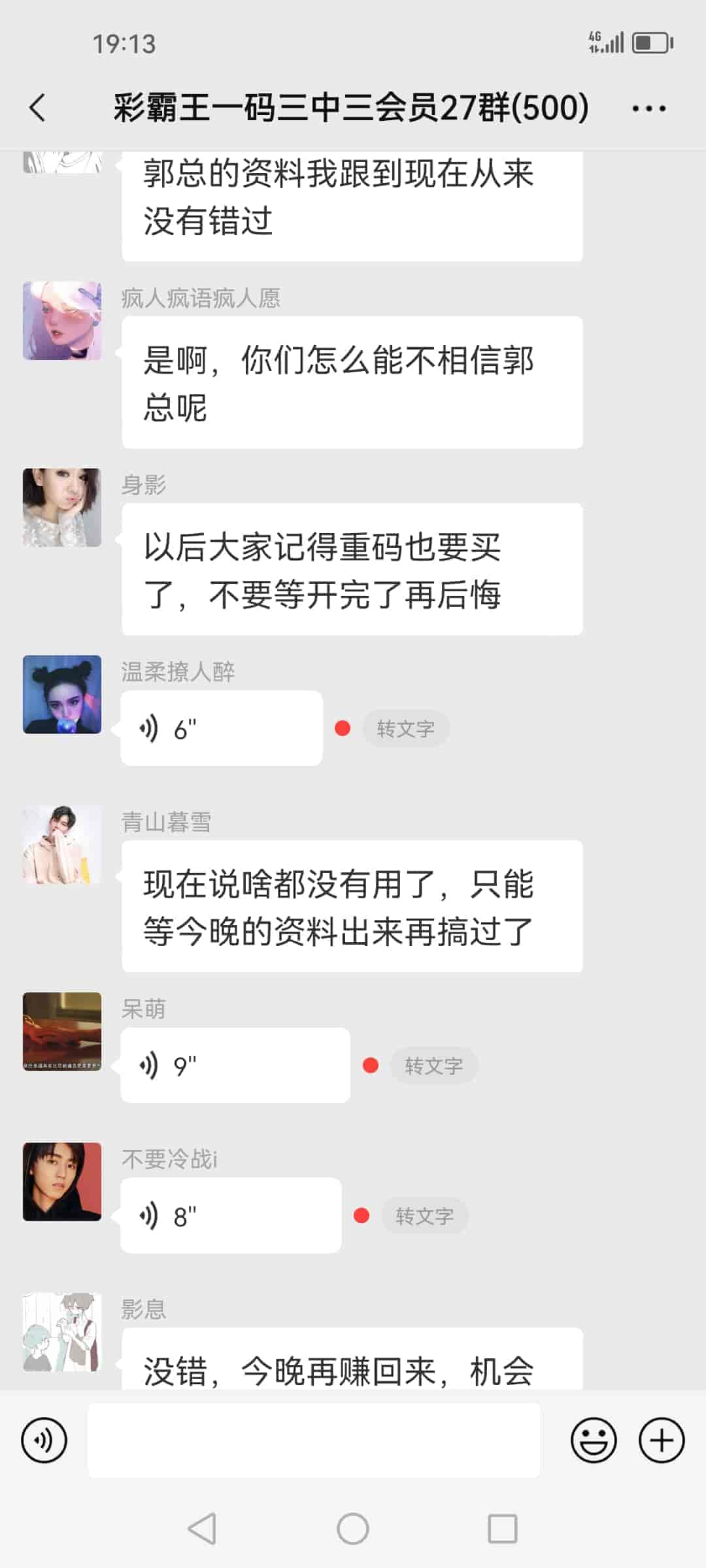The width and height of the screenshot is (706, 1568).
Task: Convert the 6 second voice message to text
Action: tap(406, 727)
